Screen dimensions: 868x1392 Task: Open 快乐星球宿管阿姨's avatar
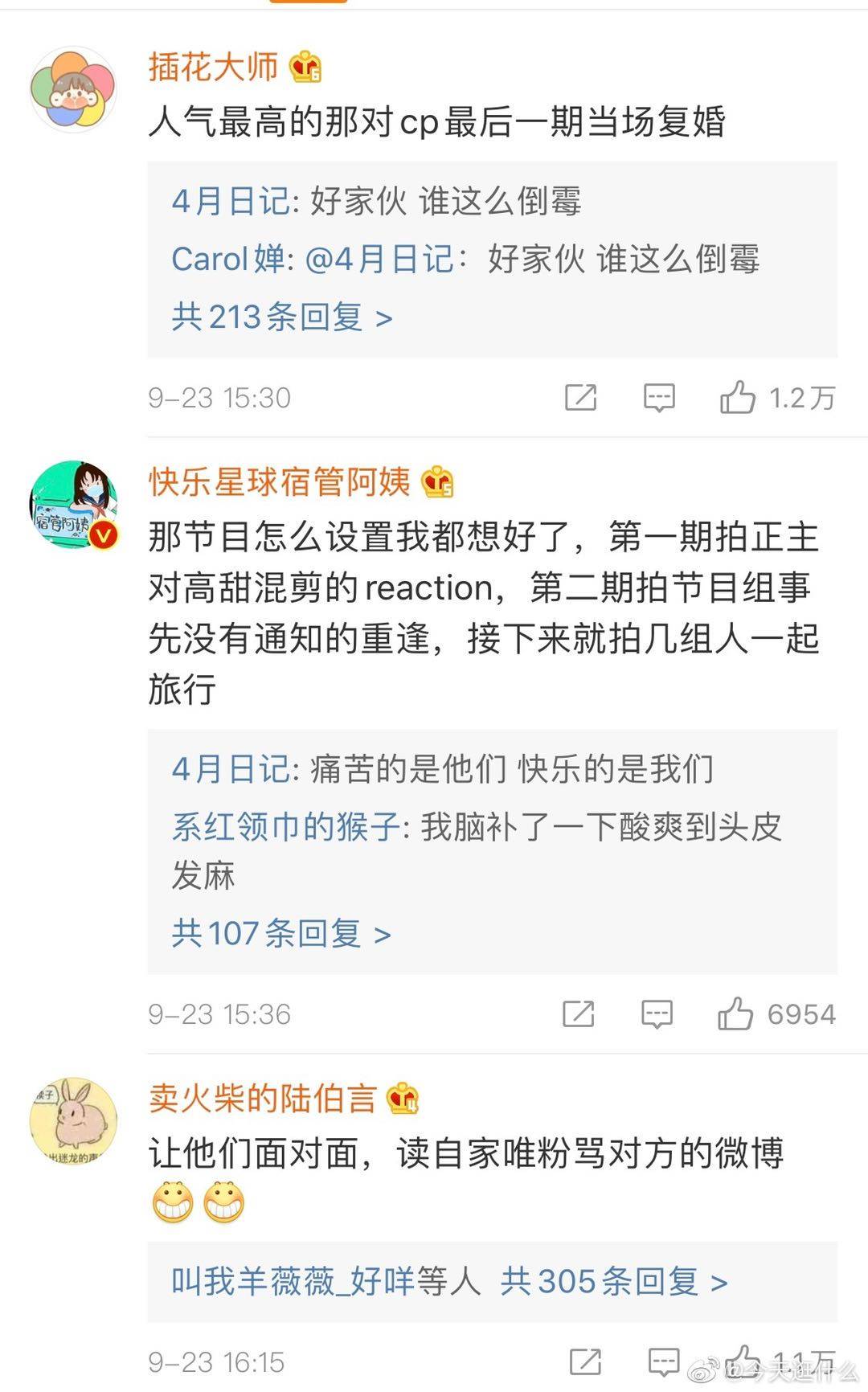tap(74, 505)
